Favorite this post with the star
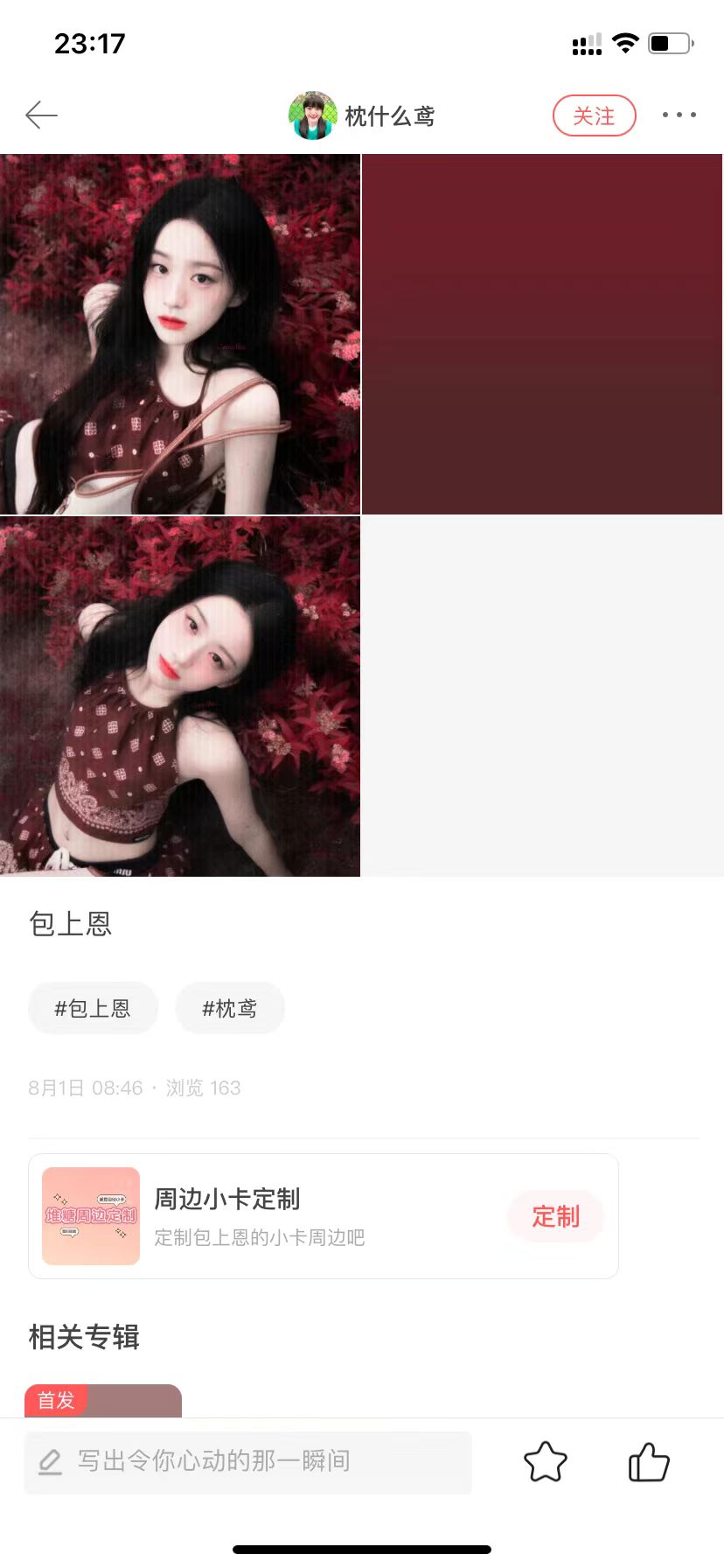724x1568 pixels. 546,1461
